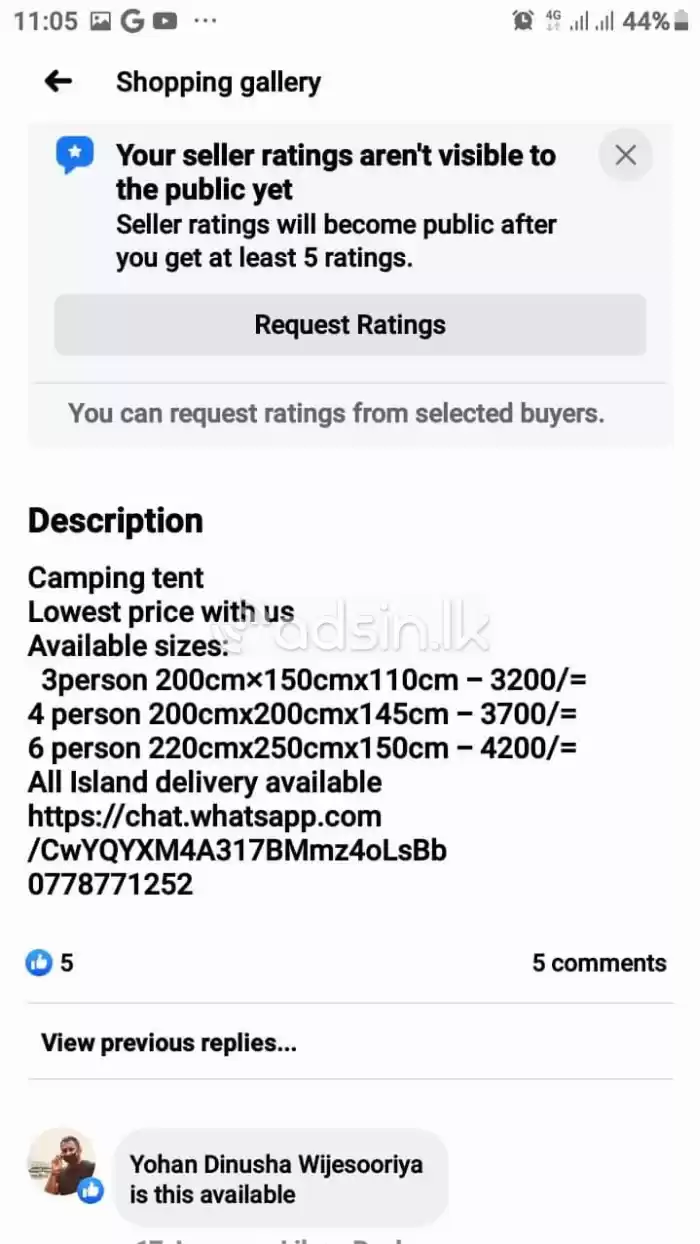This screenshot has width=700, height=1244.
Task: View the 5 like reactions
Action: click(50, 963)
